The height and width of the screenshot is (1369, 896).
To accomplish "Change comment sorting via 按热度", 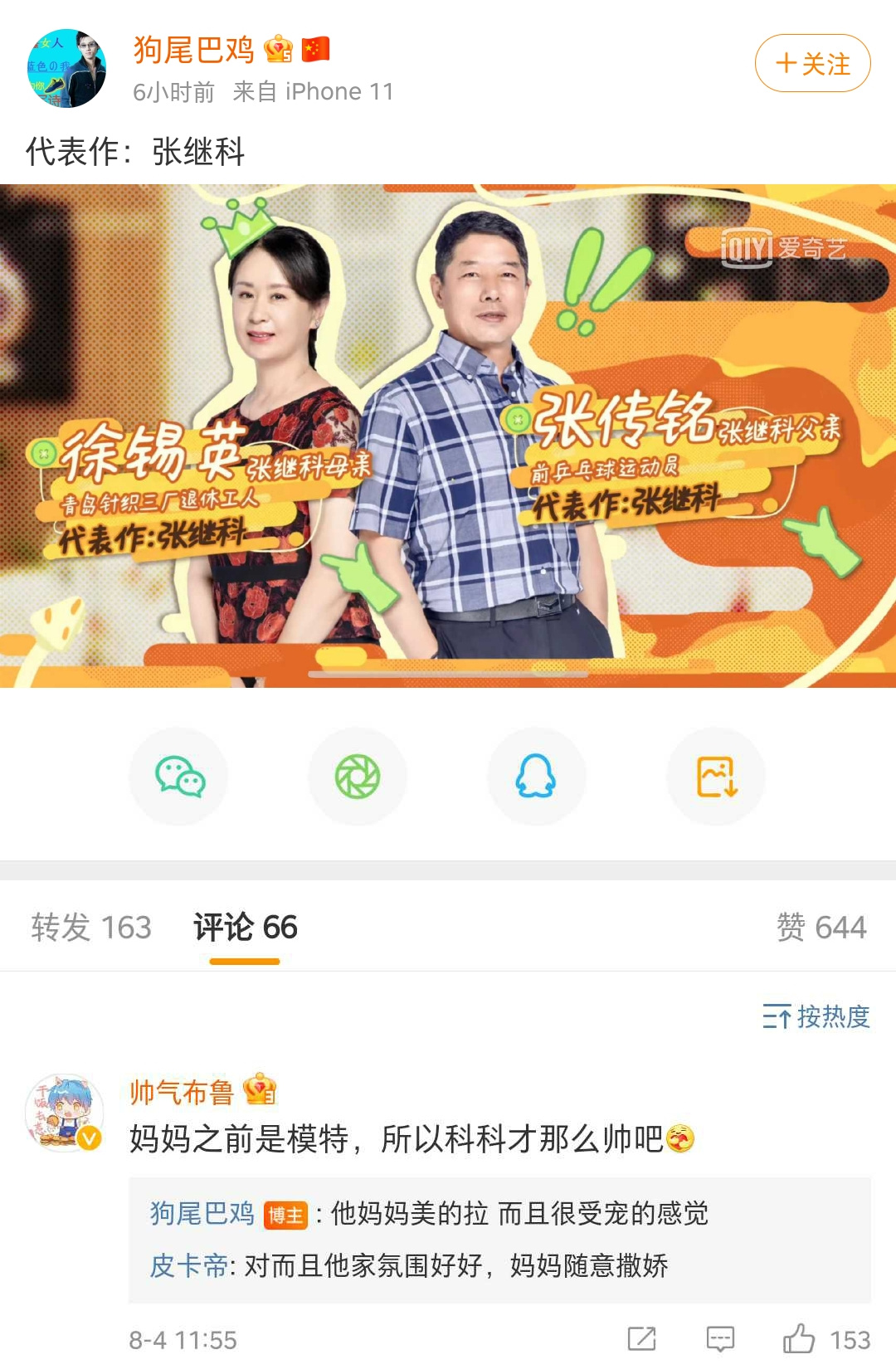I will (x=816, y=1016).
